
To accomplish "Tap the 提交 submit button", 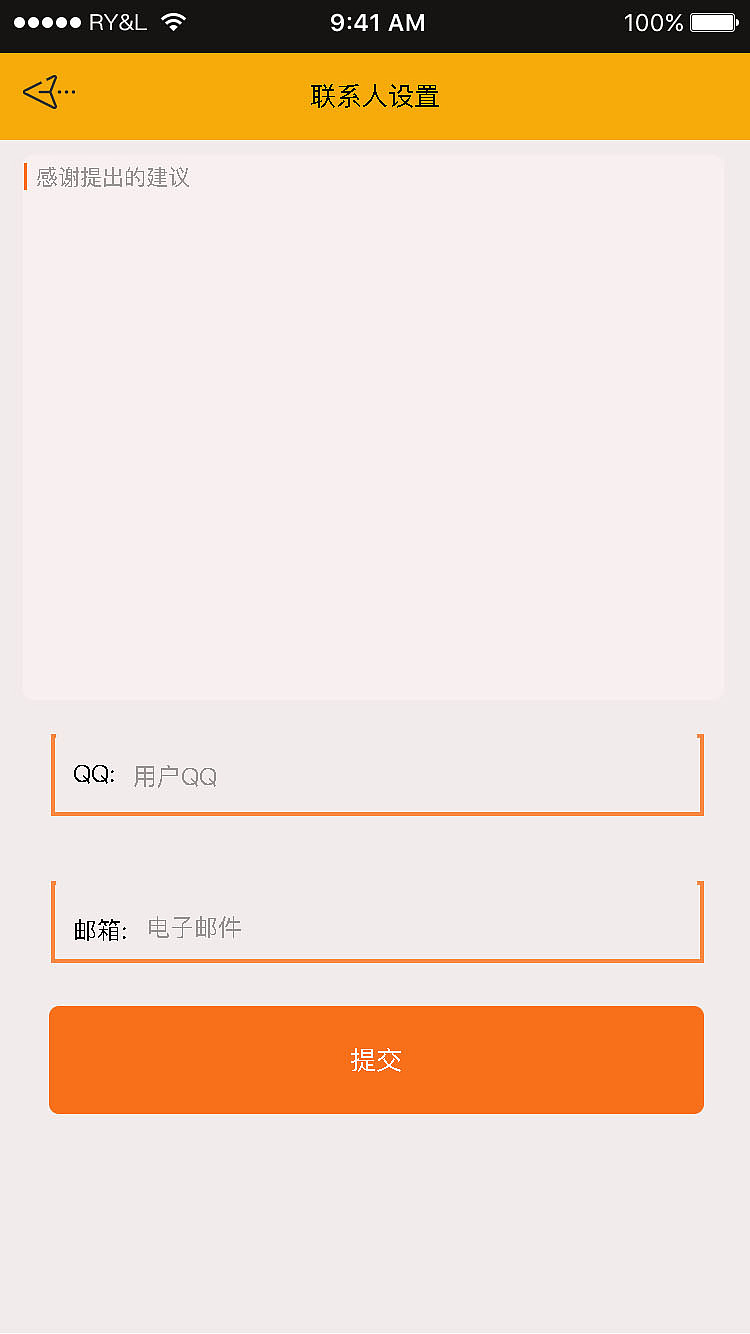I will [376, 1059].
